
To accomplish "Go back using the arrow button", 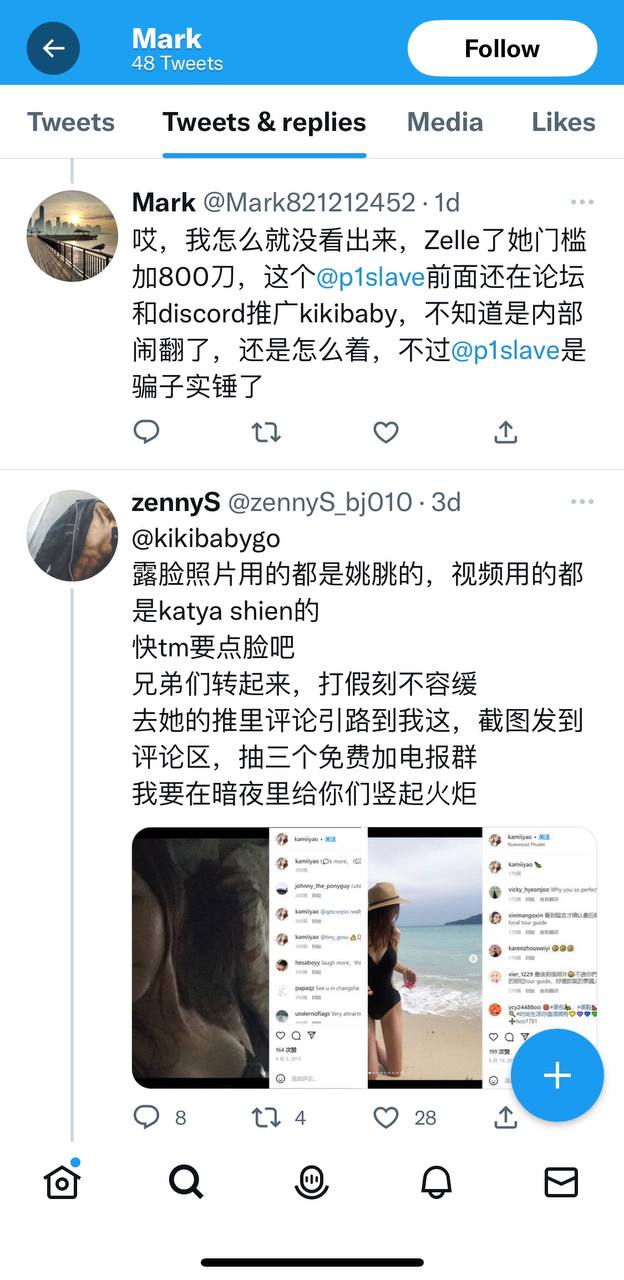I will (53, 48).
